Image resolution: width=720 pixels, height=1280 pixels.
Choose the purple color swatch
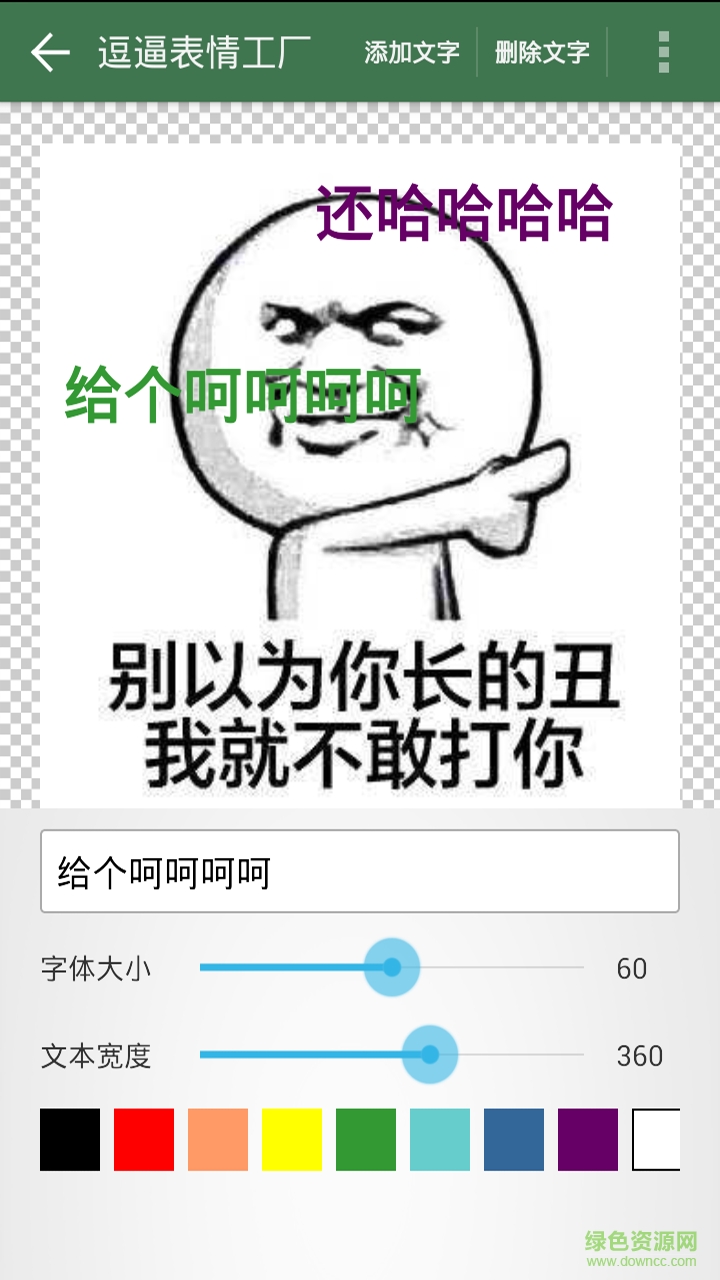[x=588, y=1139]
